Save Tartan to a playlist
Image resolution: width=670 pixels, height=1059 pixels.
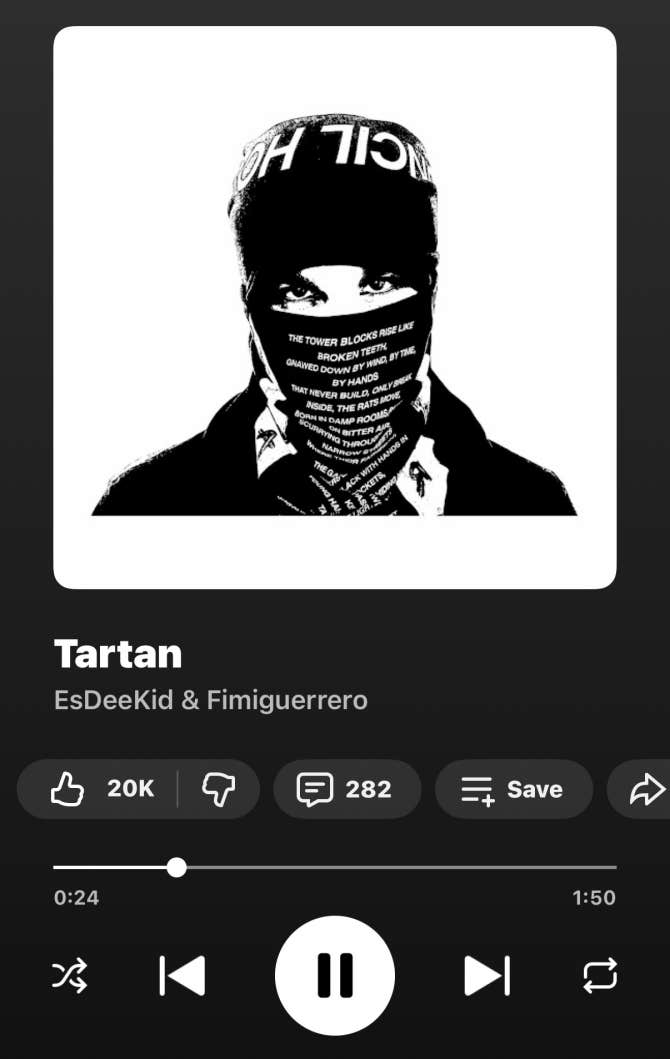[x=512, y=789]
